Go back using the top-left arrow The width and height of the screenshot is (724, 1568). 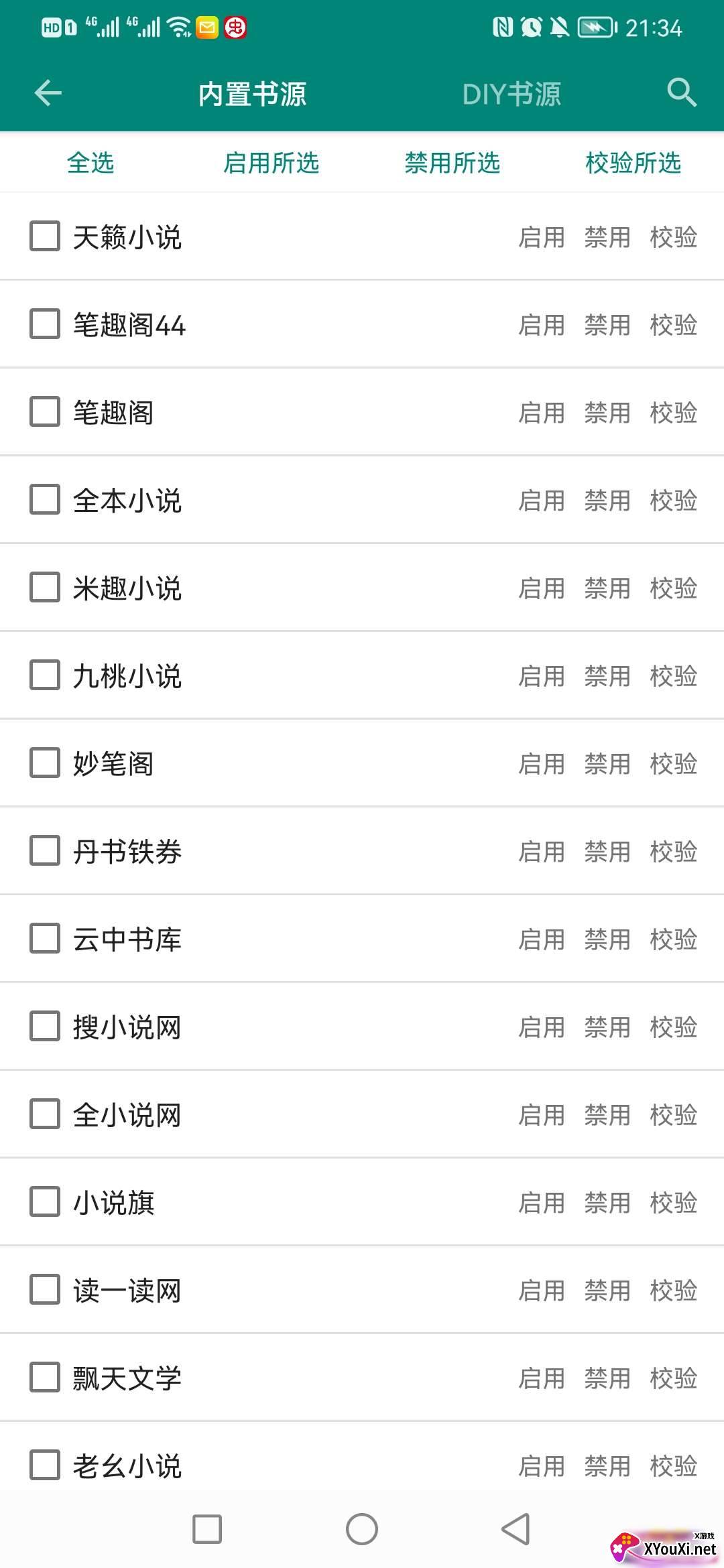pyautogui.click(x=48, y=93)
